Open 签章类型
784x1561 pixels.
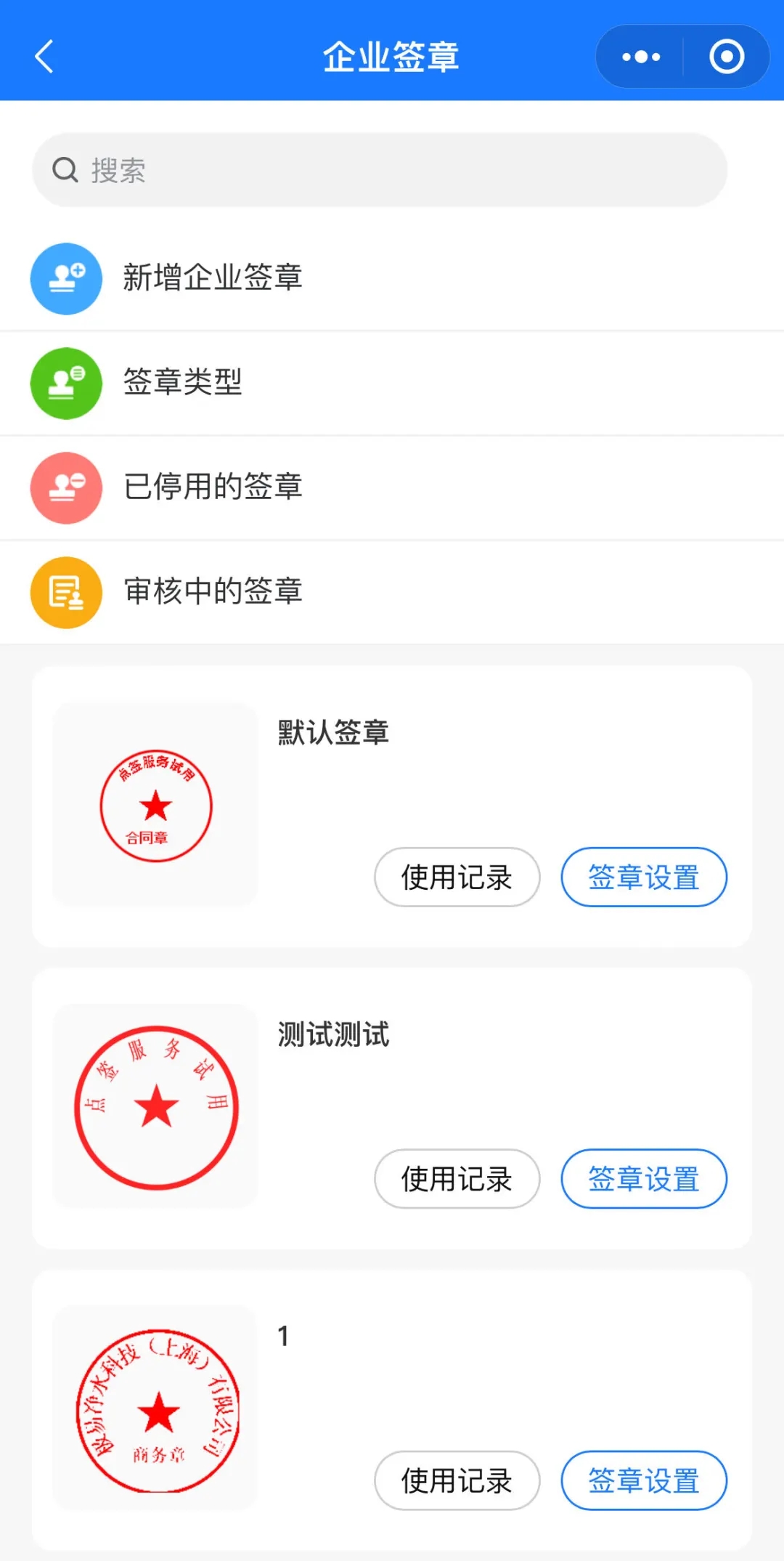pos(392,383)
